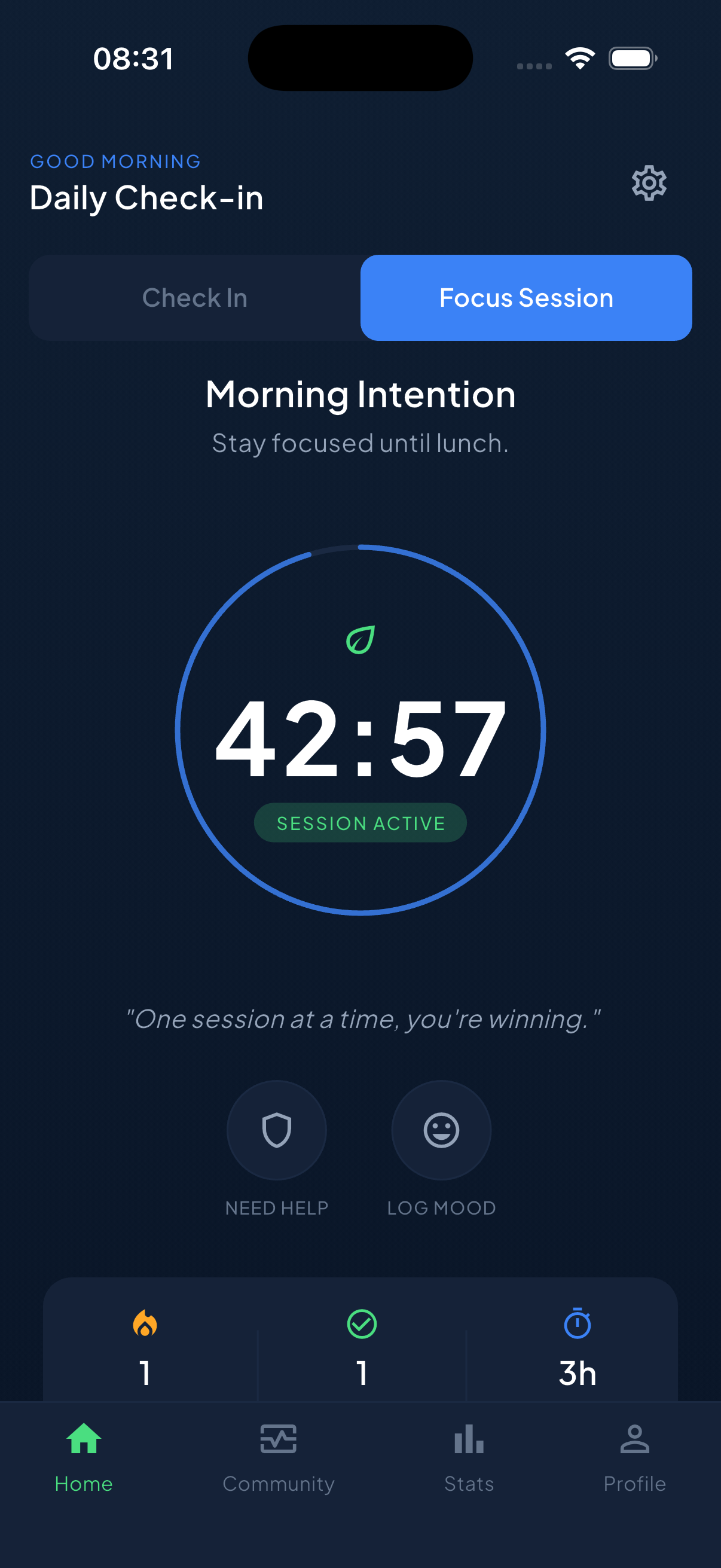
Task: Go to the Home tab
Action: click(x=84, y=1458)
